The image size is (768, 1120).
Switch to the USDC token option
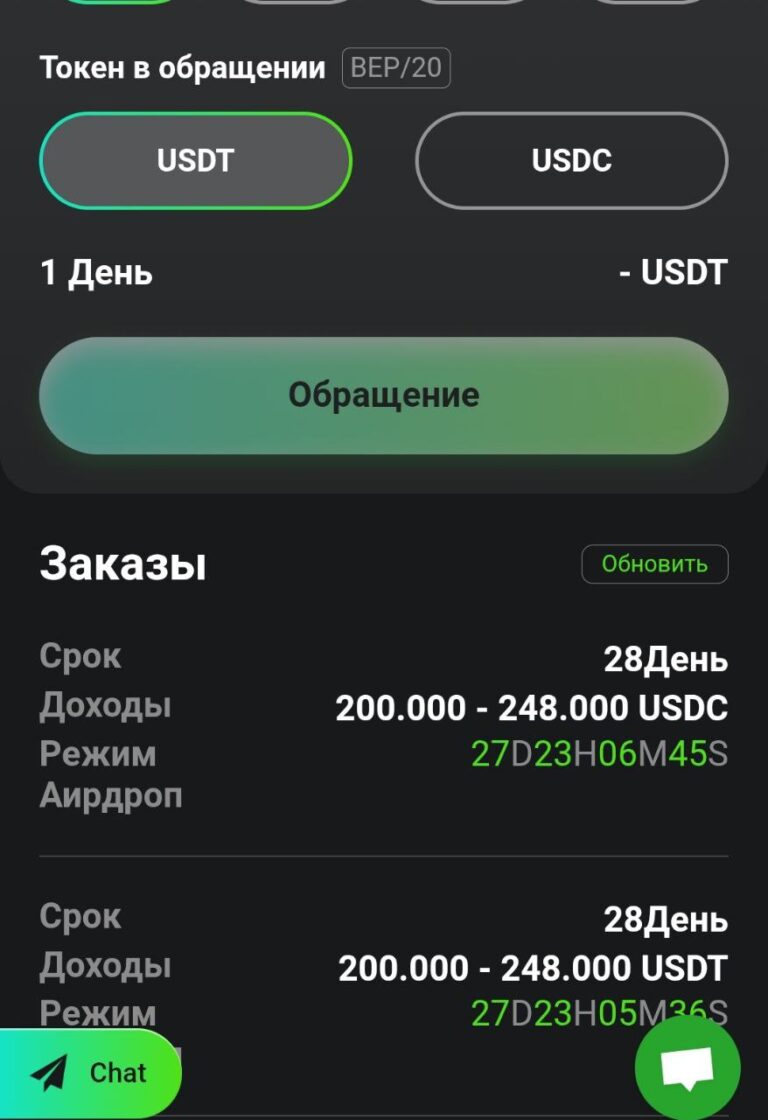[570, 160]
